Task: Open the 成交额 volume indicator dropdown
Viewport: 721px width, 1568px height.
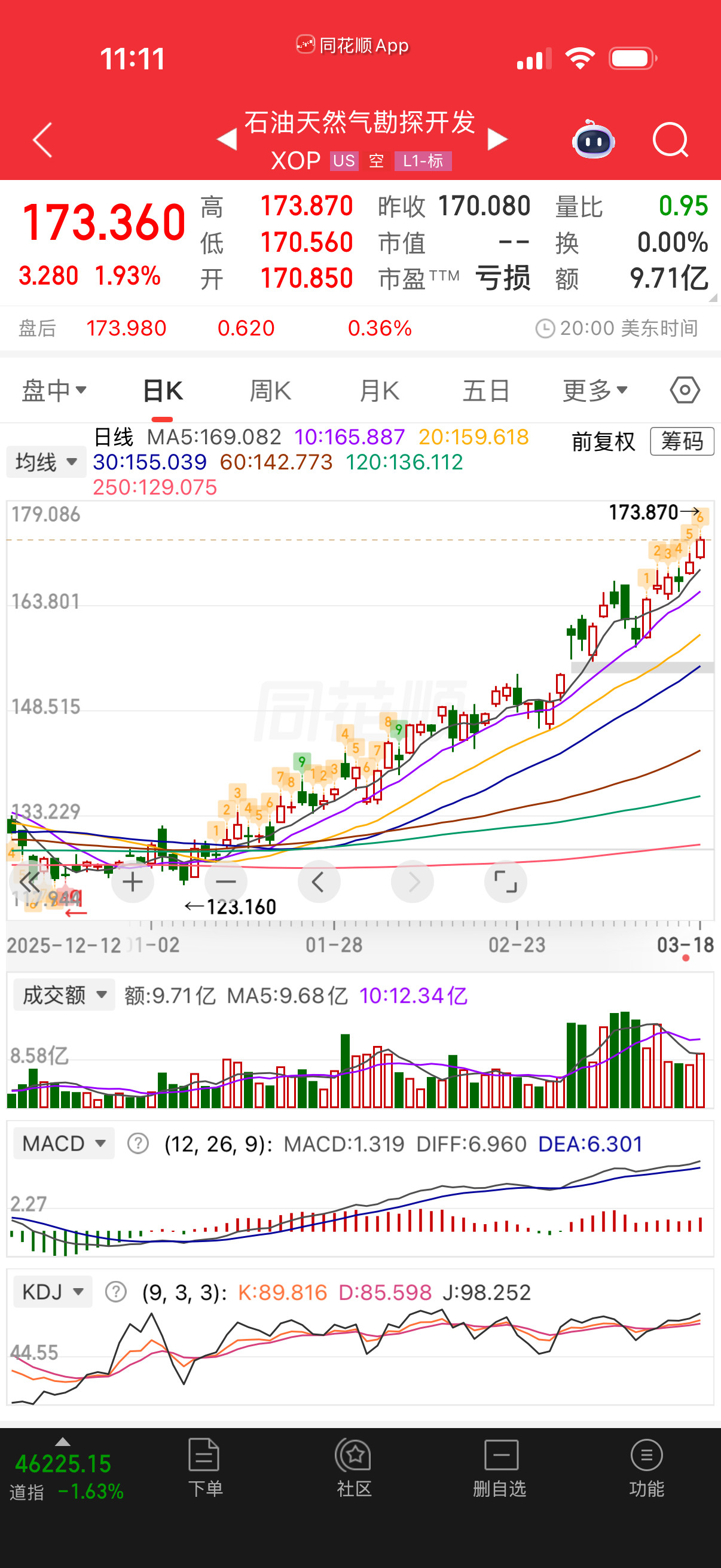Action: (63, 995)
